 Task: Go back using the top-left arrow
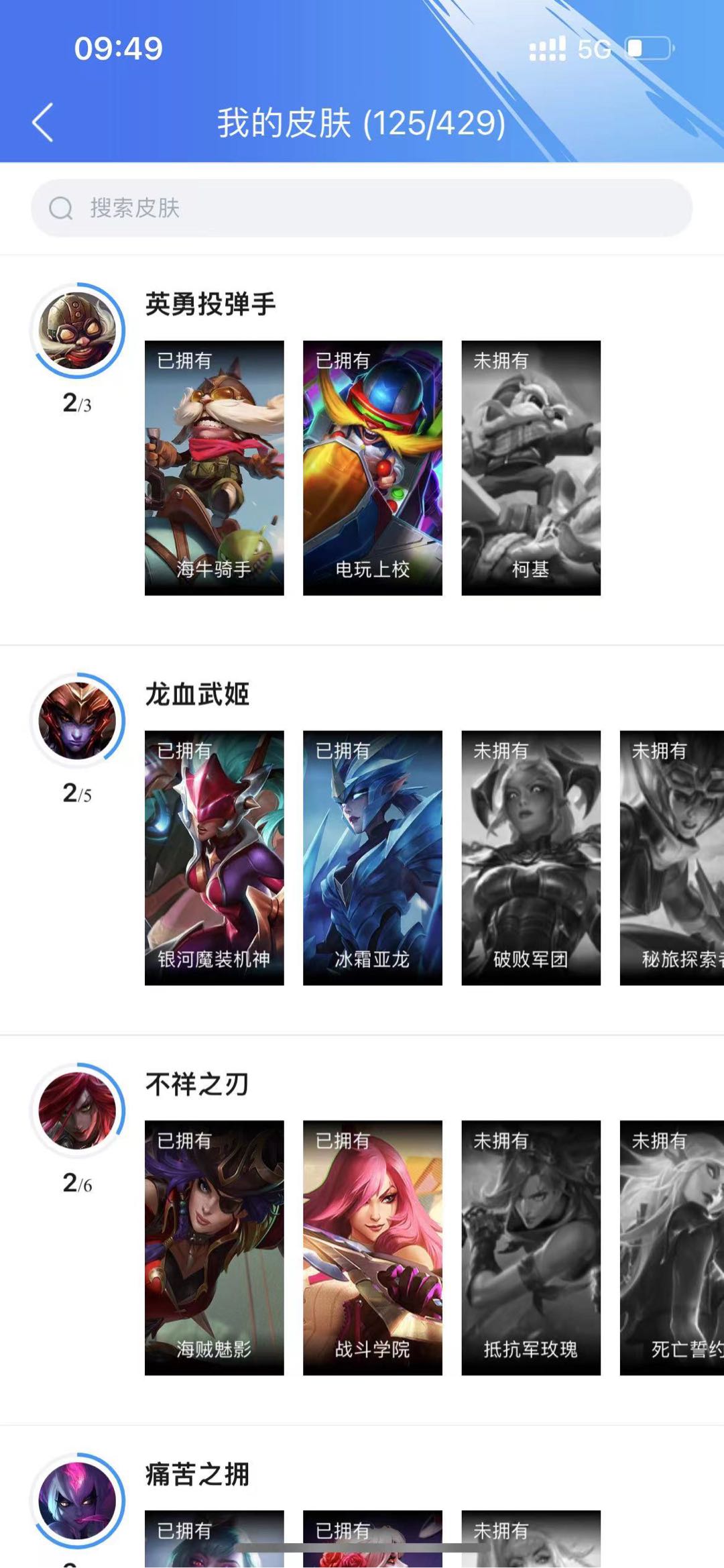43,123
